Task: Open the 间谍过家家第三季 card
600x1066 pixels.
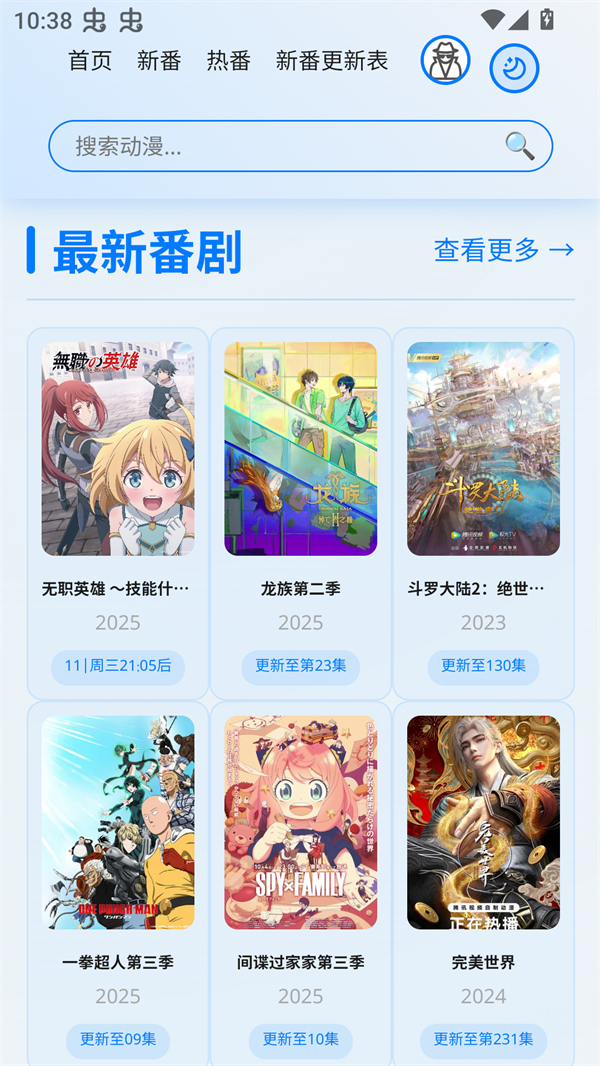Action: tap(300, 823)
